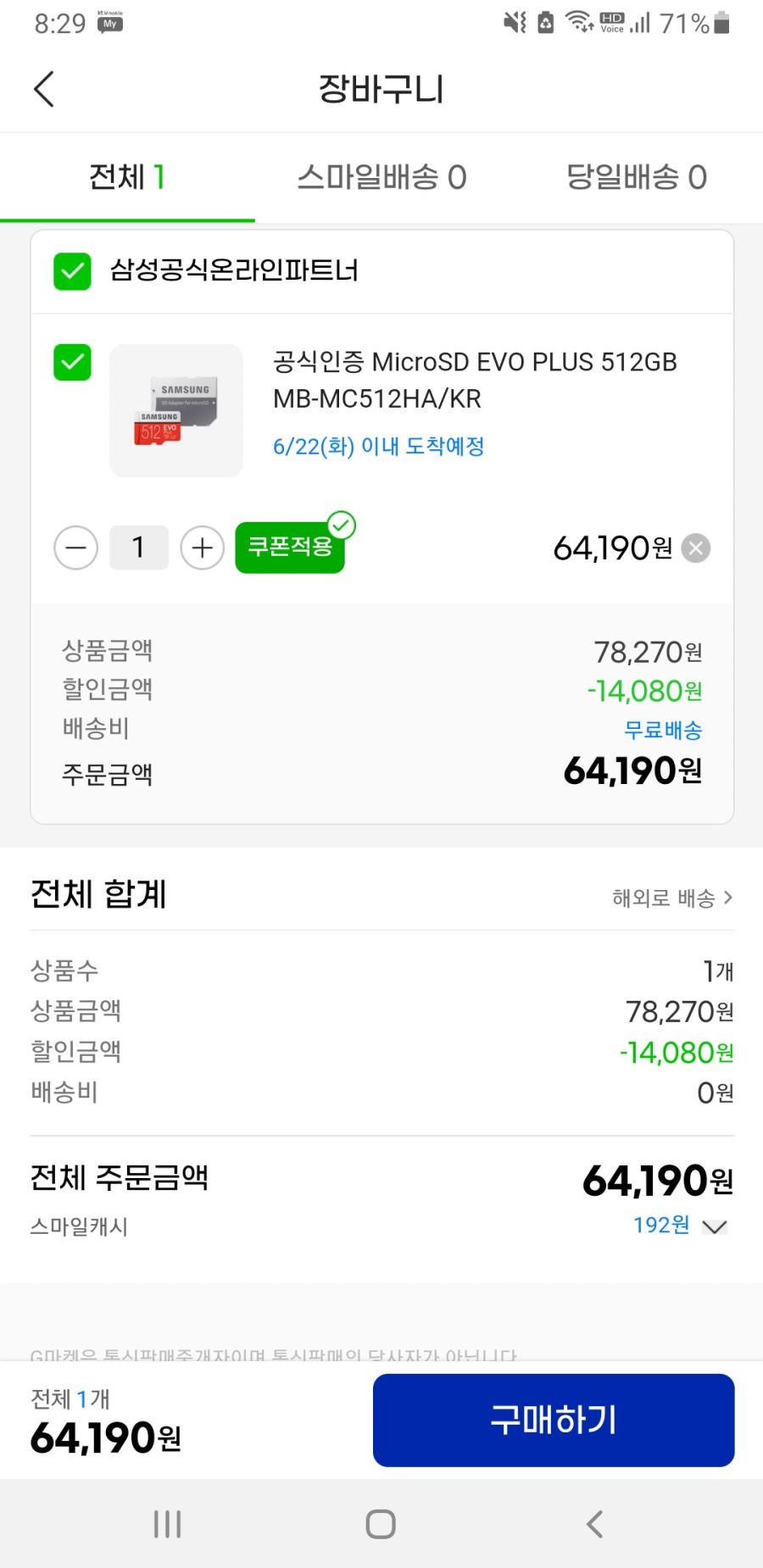The image size is (763, 1568).
Task: Remove the item with the X icon
Action: [696, 548]
